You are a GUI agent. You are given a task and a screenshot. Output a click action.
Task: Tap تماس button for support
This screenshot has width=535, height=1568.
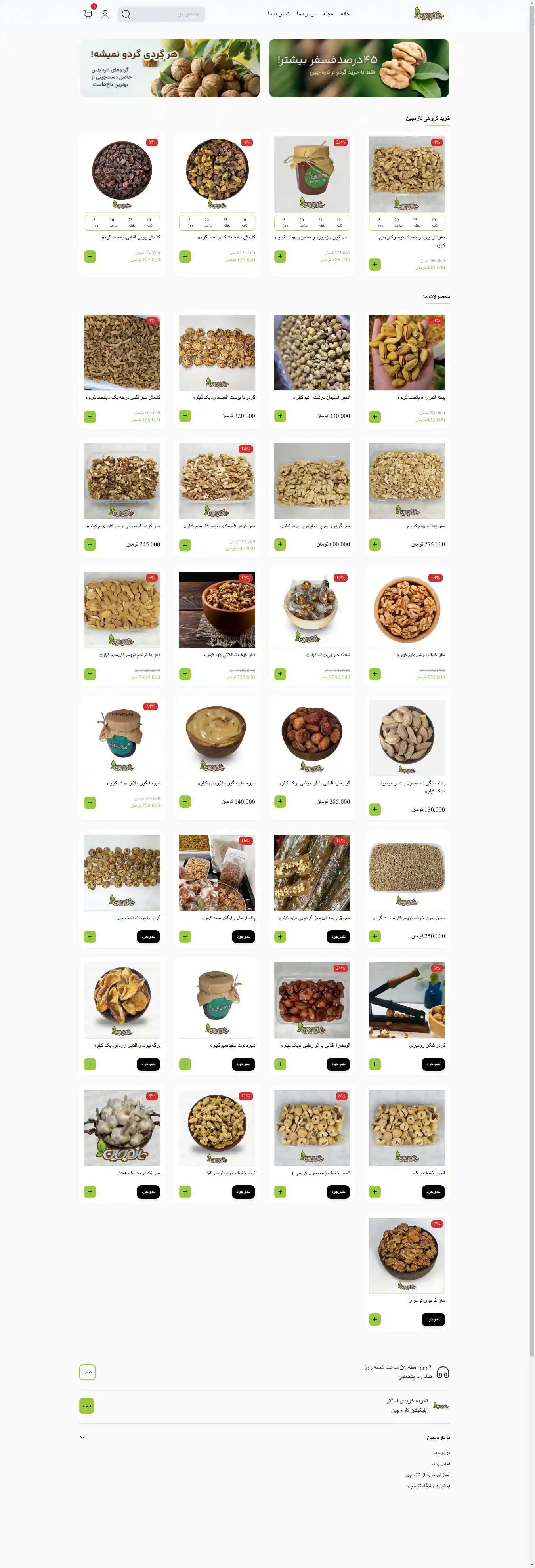[87, 1372]
